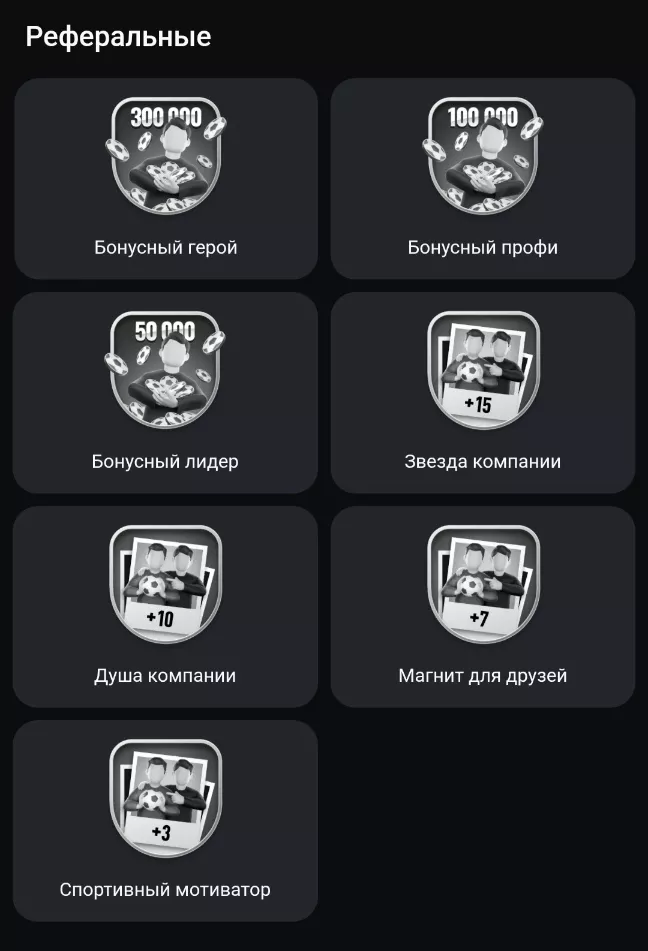Viewport: 648px width, 951px height.
Task: Select the Бонусный лидер badge card
Action: [x=165, y=393]
